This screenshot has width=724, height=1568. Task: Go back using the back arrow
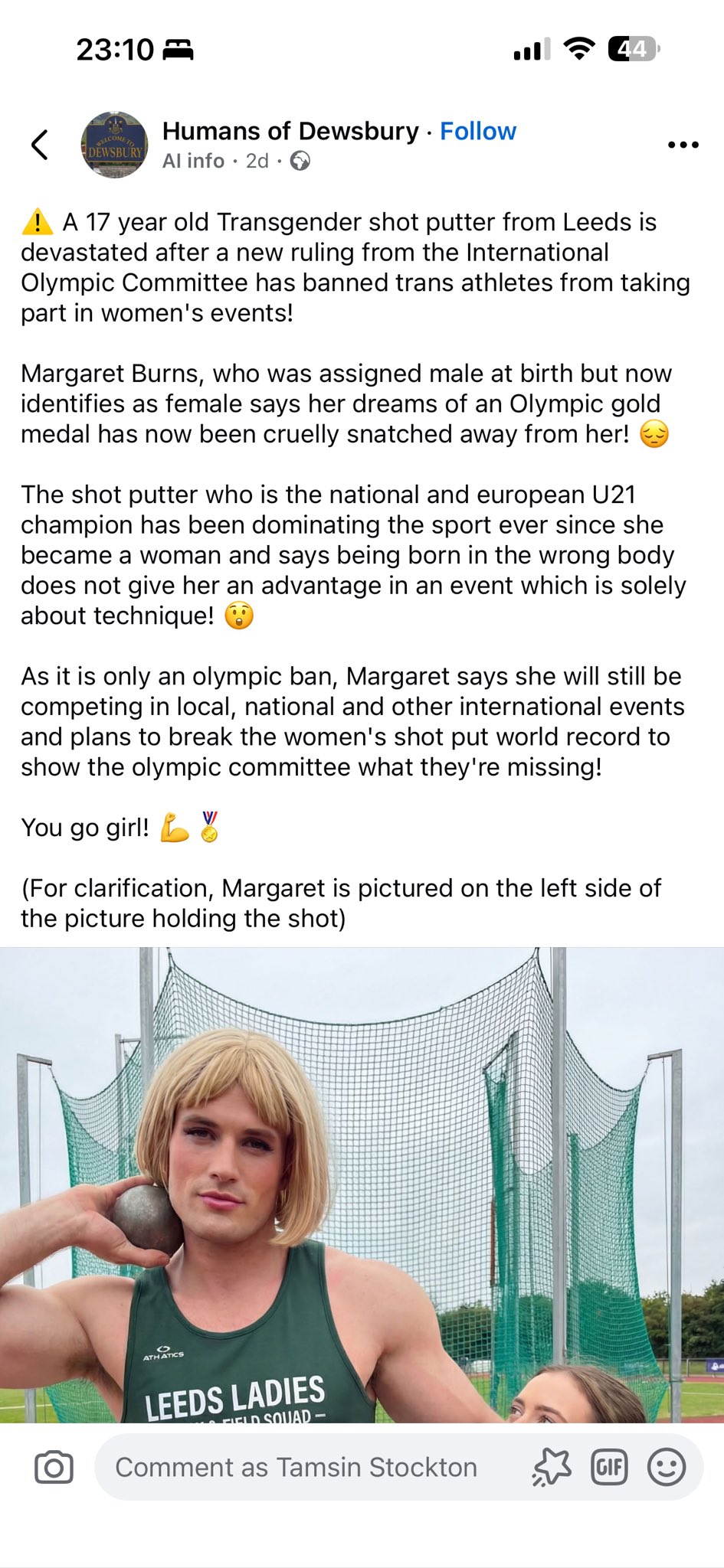point(40,144)
